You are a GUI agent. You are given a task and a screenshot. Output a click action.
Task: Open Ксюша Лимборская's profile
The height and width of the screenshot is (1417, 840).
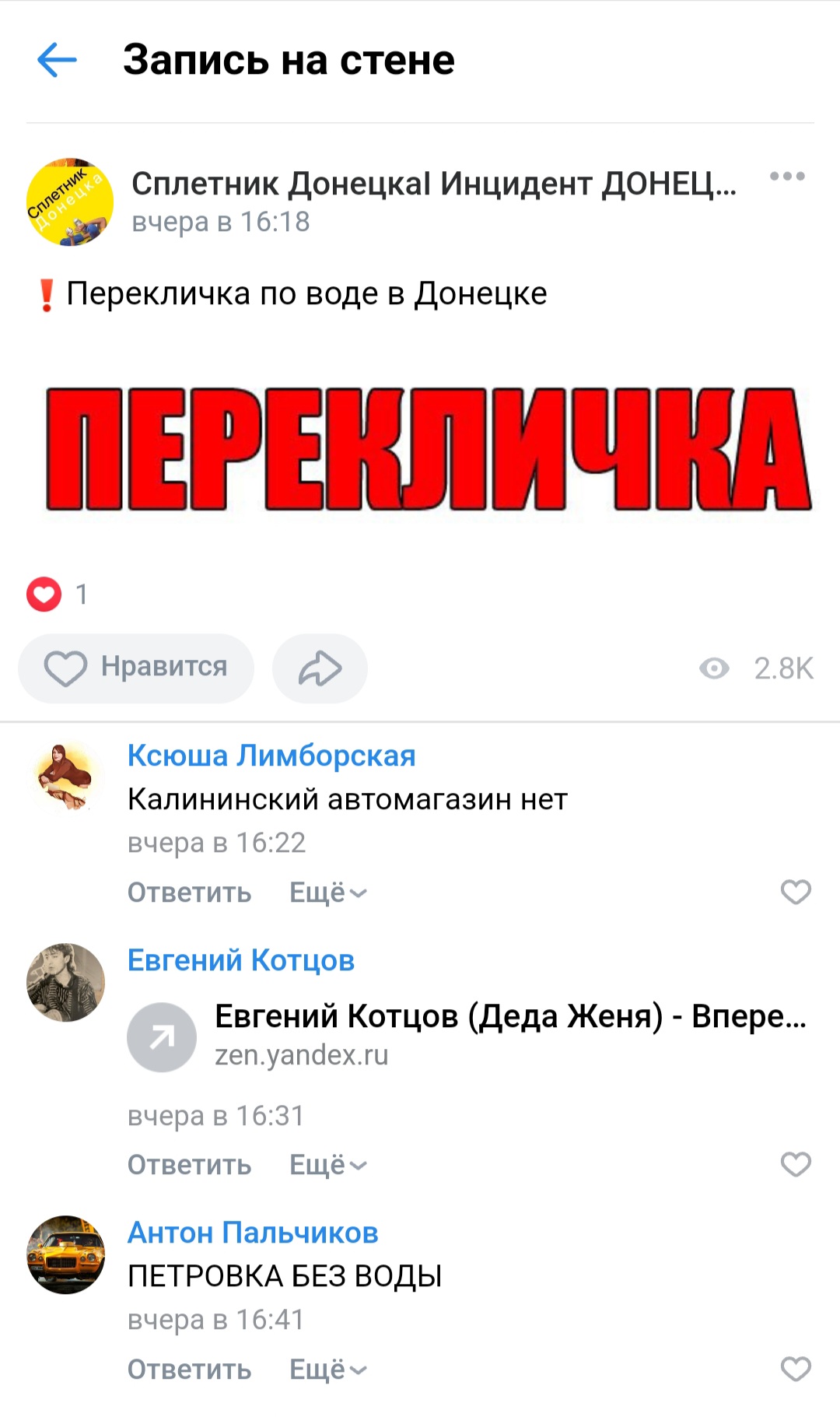click(271, 756)
